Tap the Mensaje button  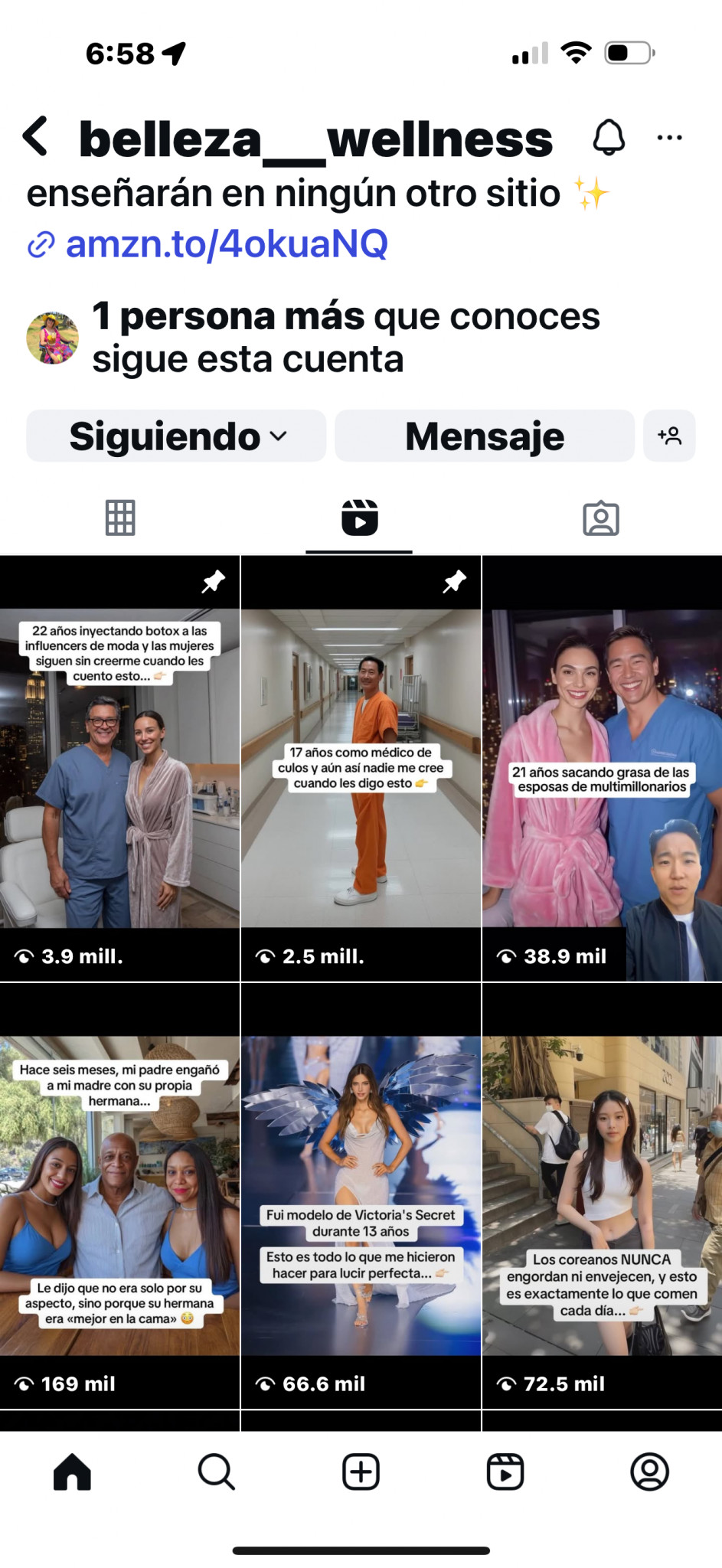pos(485,436)
